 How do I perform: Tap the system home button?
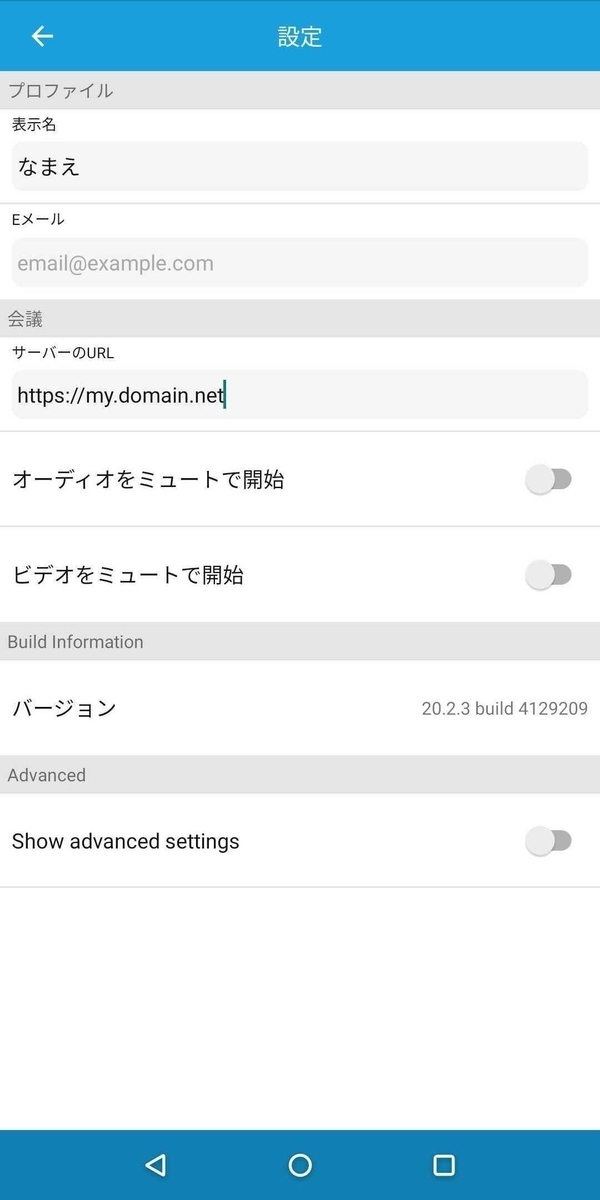pyautogui.click(x=300, y=1165)
